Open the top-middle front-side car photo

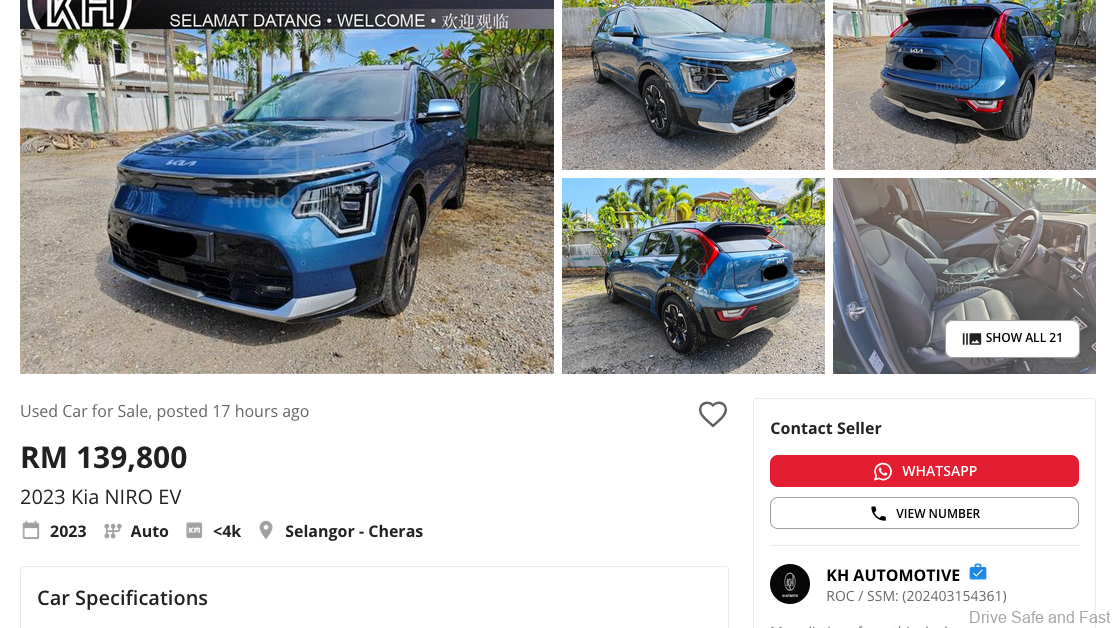(693, 85)
